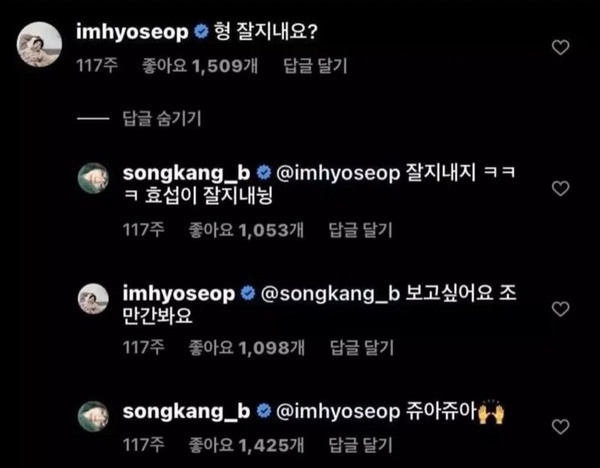Image resolution: width=600 pixels, height=468 pixels.
Task: Hide replies via 답글 숨기기
Action: pos(162,118)
